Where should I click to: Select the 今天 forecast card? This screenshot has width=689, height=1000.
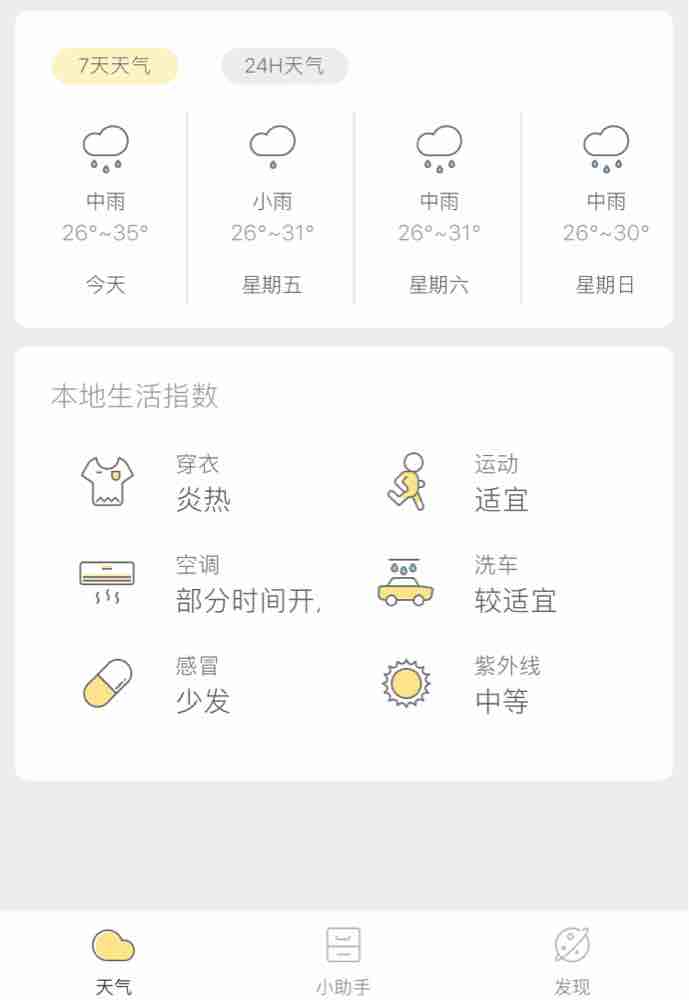(105, 210)
